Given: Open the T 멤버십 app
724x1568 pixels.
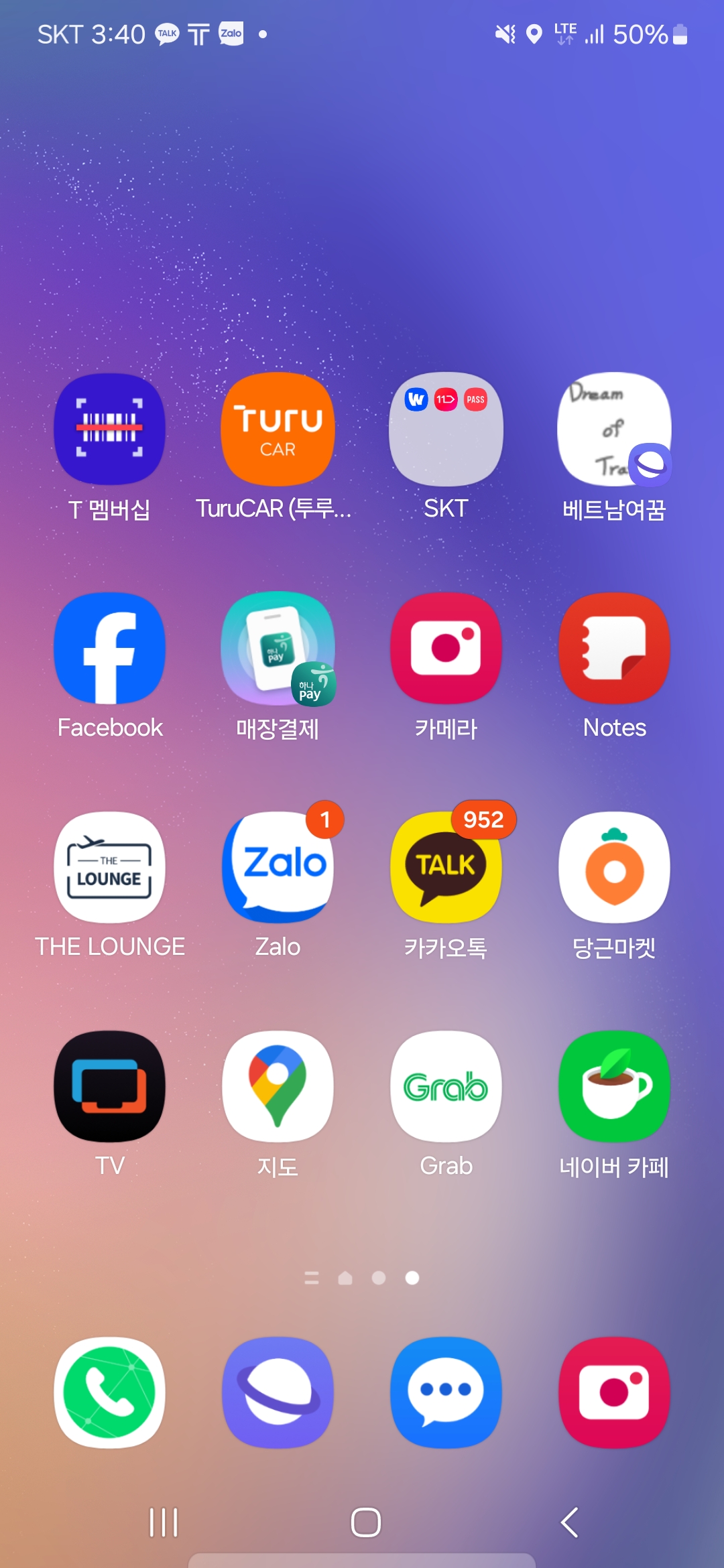Looking at the screenshot, I should click(110, 430).
